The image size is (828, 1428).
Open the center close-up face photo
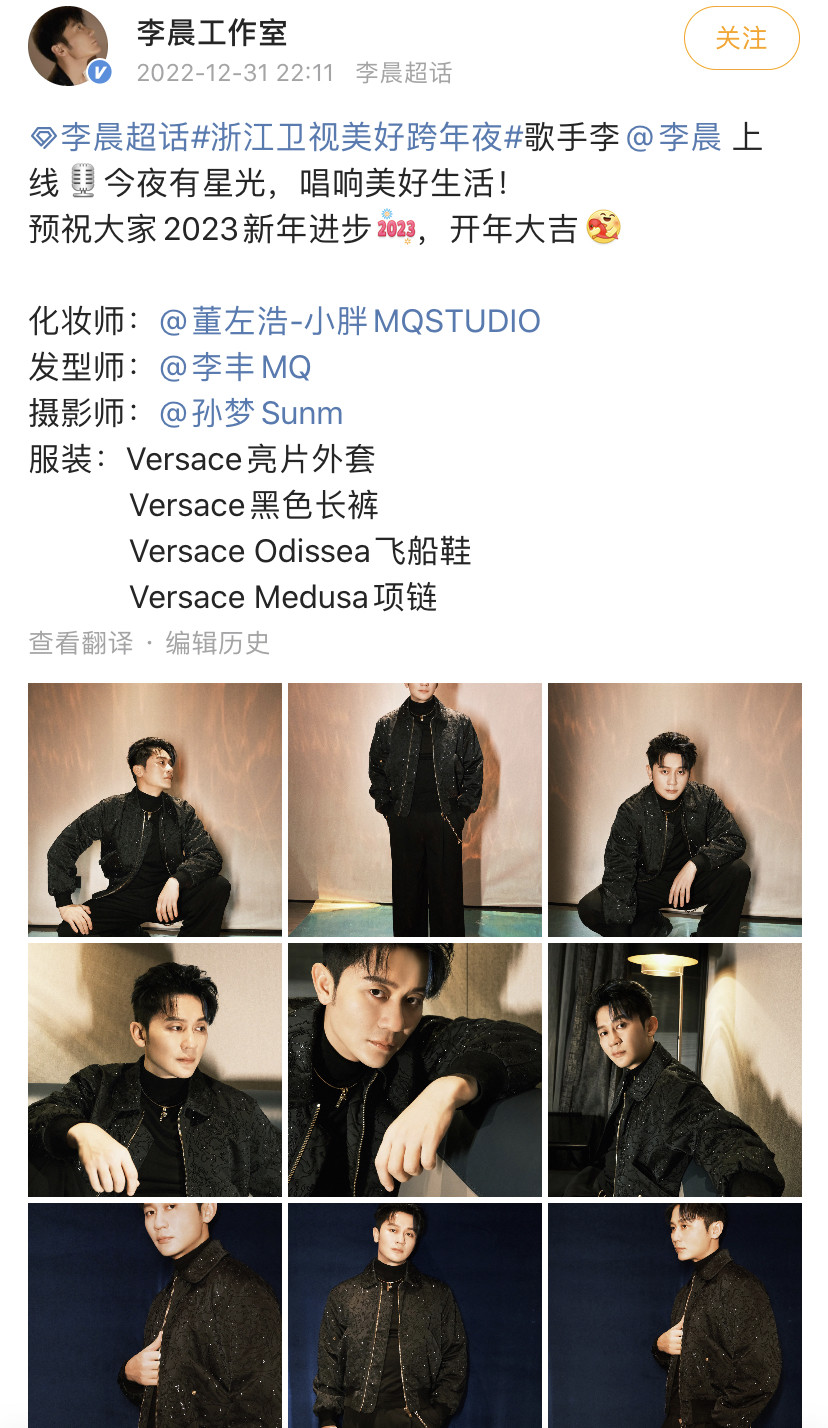(x=415, y=1070)
